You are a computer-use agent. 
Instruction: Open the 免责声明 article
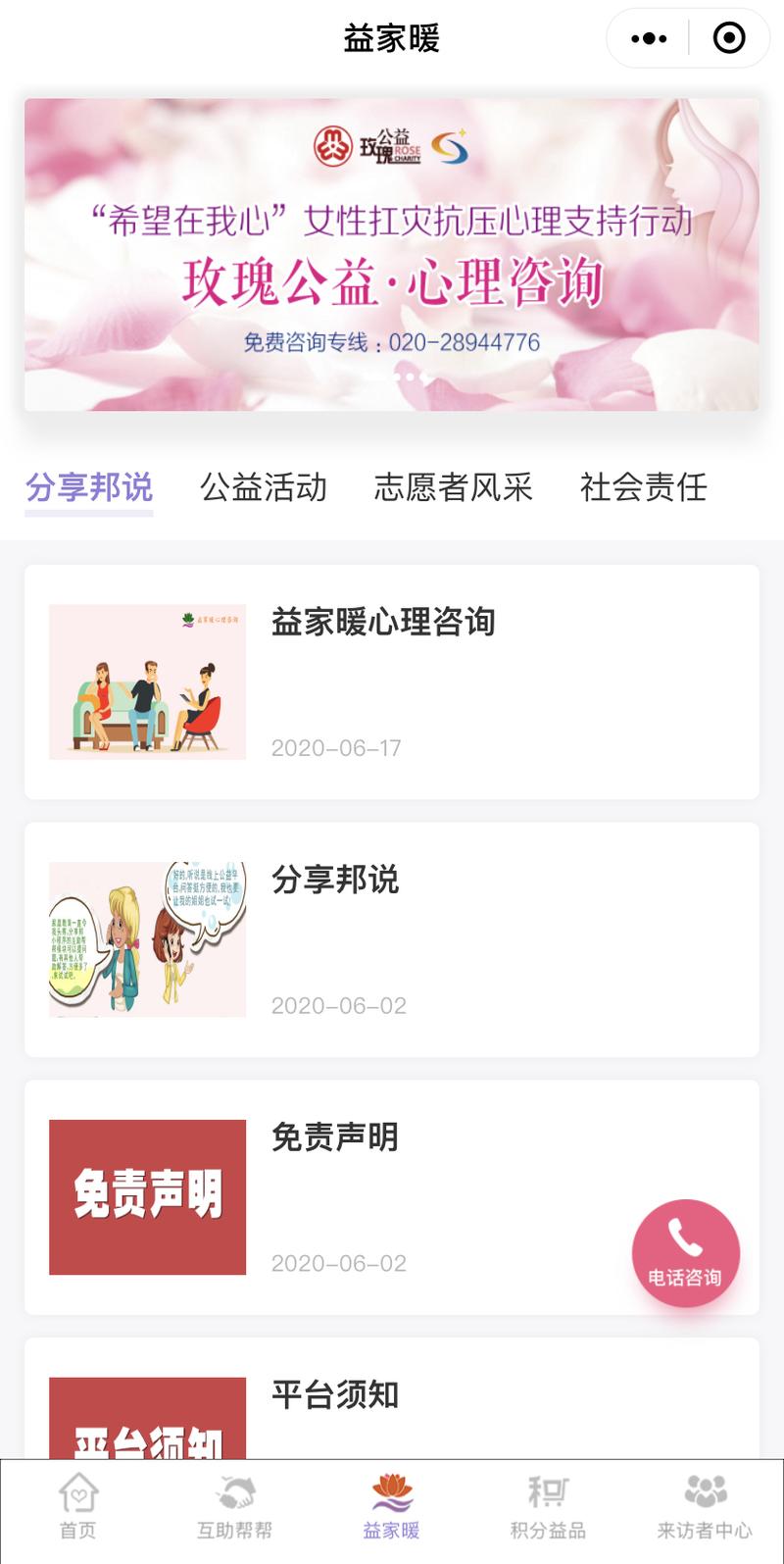tap(392, 1197)
